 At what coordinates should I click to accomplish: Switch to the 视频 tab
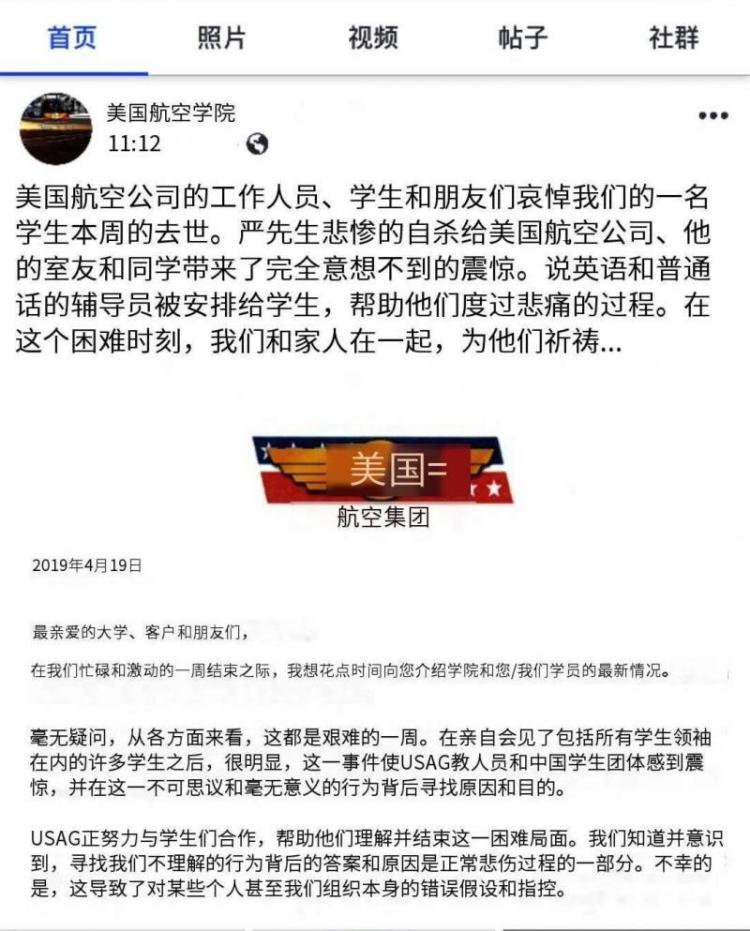[372, 38]
